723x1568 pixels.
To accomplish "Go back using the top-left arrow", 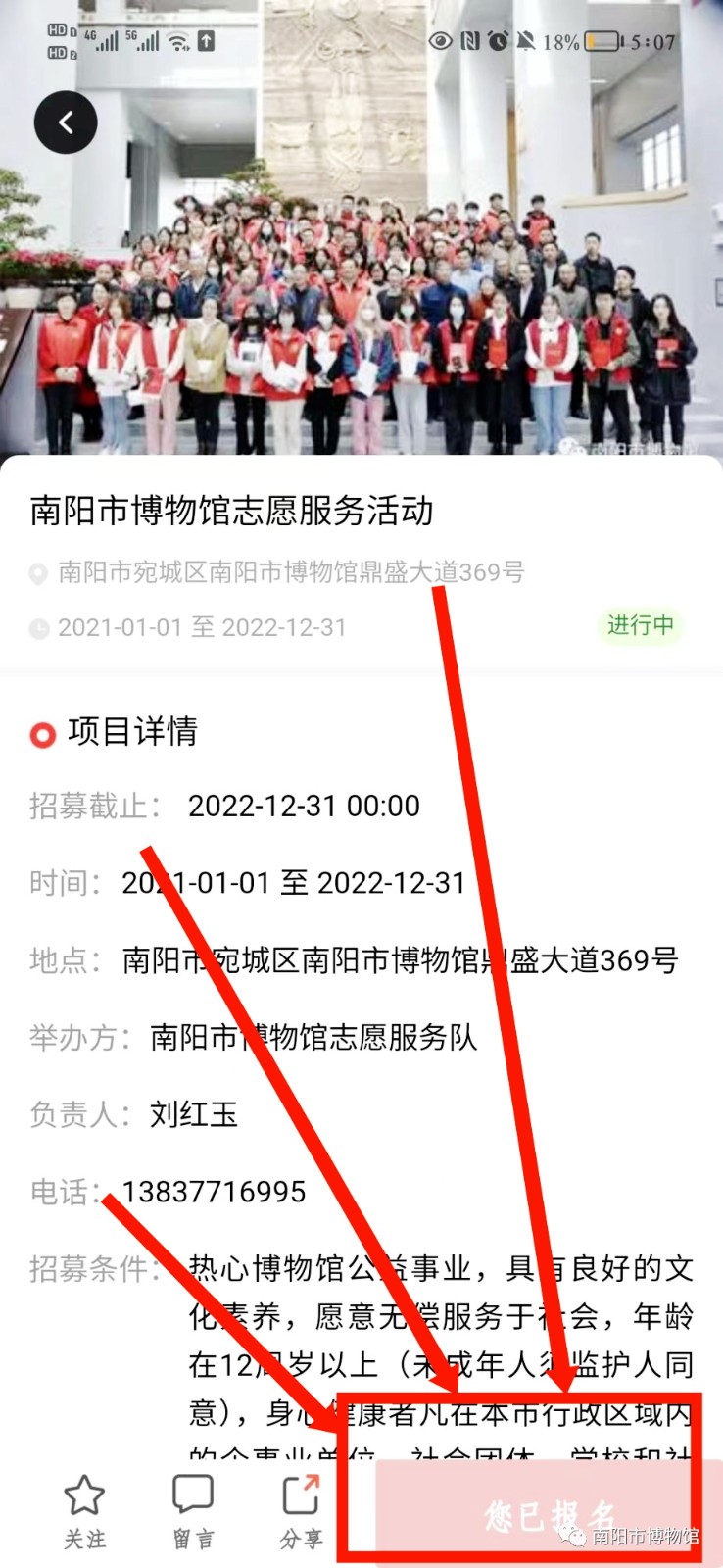I will pyautogui.click(x=66, y=122).
